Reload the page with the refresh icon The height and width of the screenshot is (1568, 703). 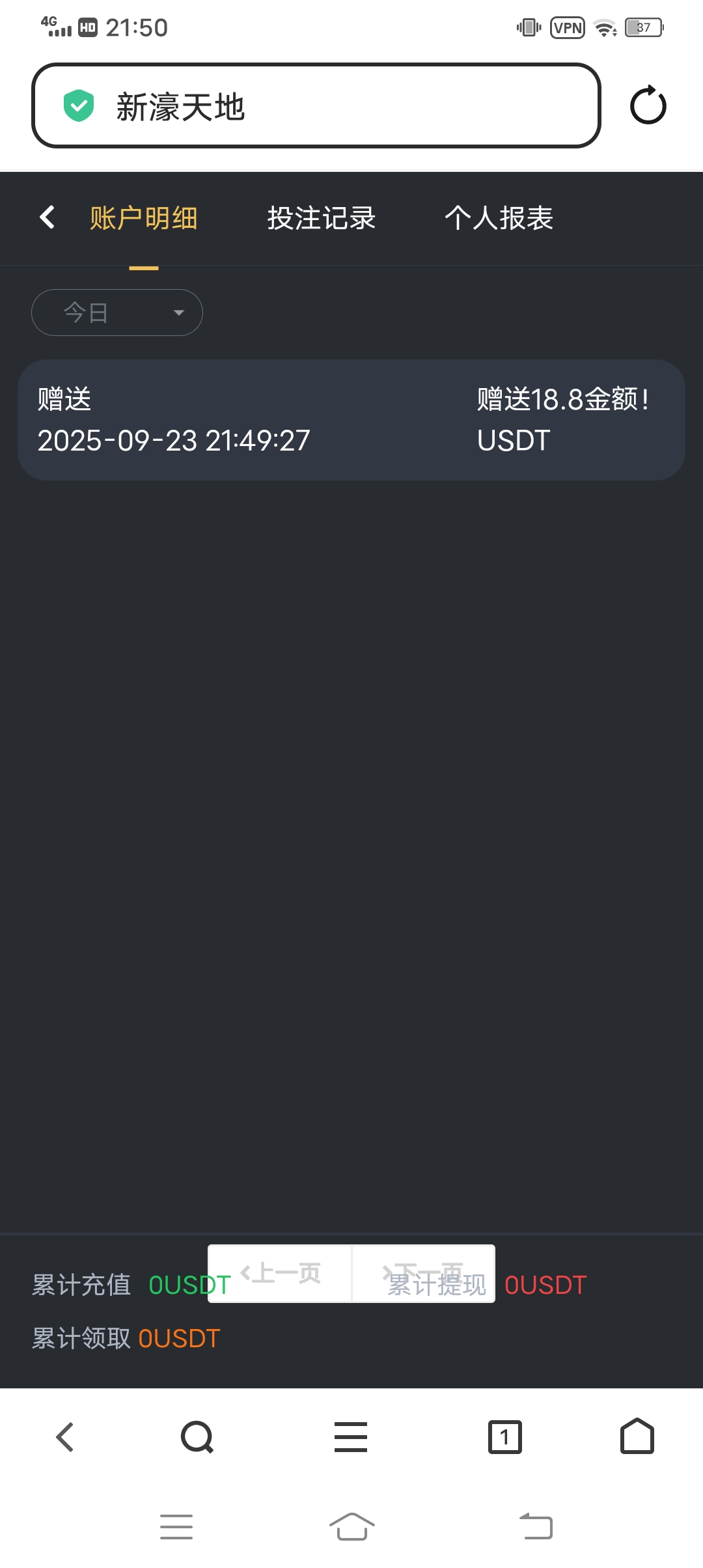648,105
